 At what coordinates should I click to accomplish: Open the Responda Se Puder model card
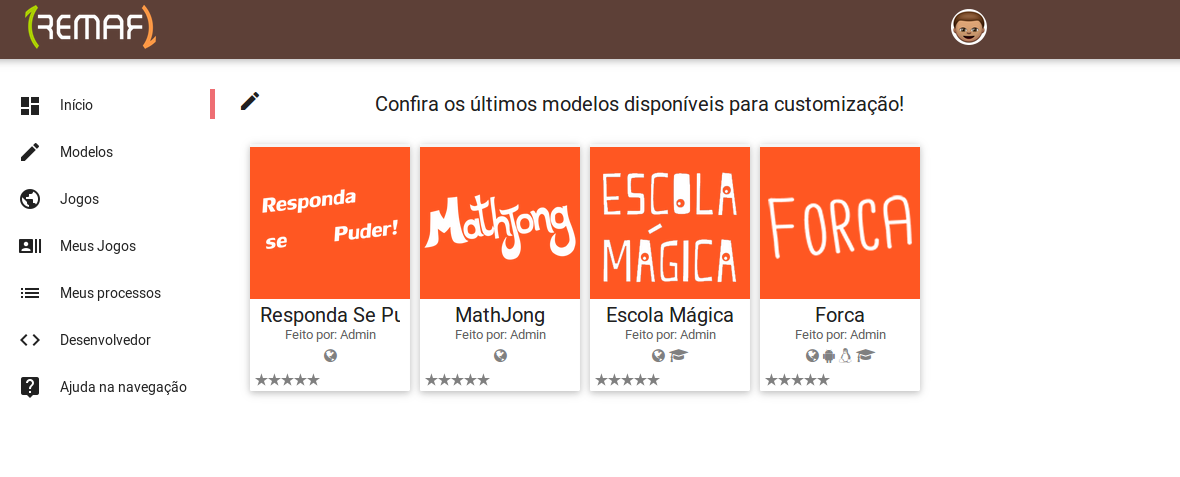point(330,223)
